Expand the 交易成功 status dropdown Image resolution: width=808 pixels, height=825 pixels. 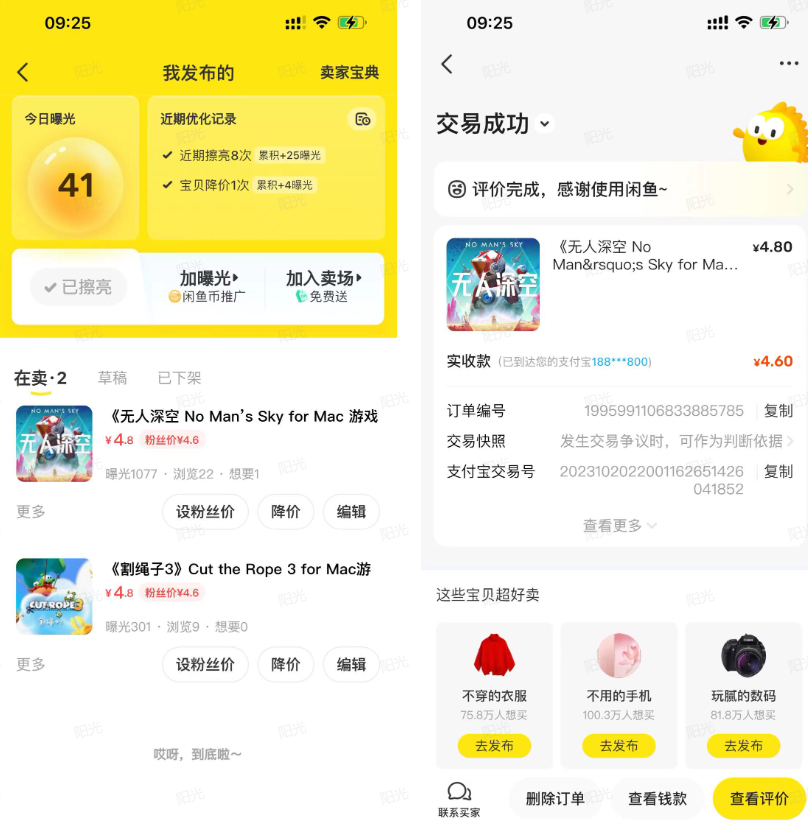coord(544,124)
